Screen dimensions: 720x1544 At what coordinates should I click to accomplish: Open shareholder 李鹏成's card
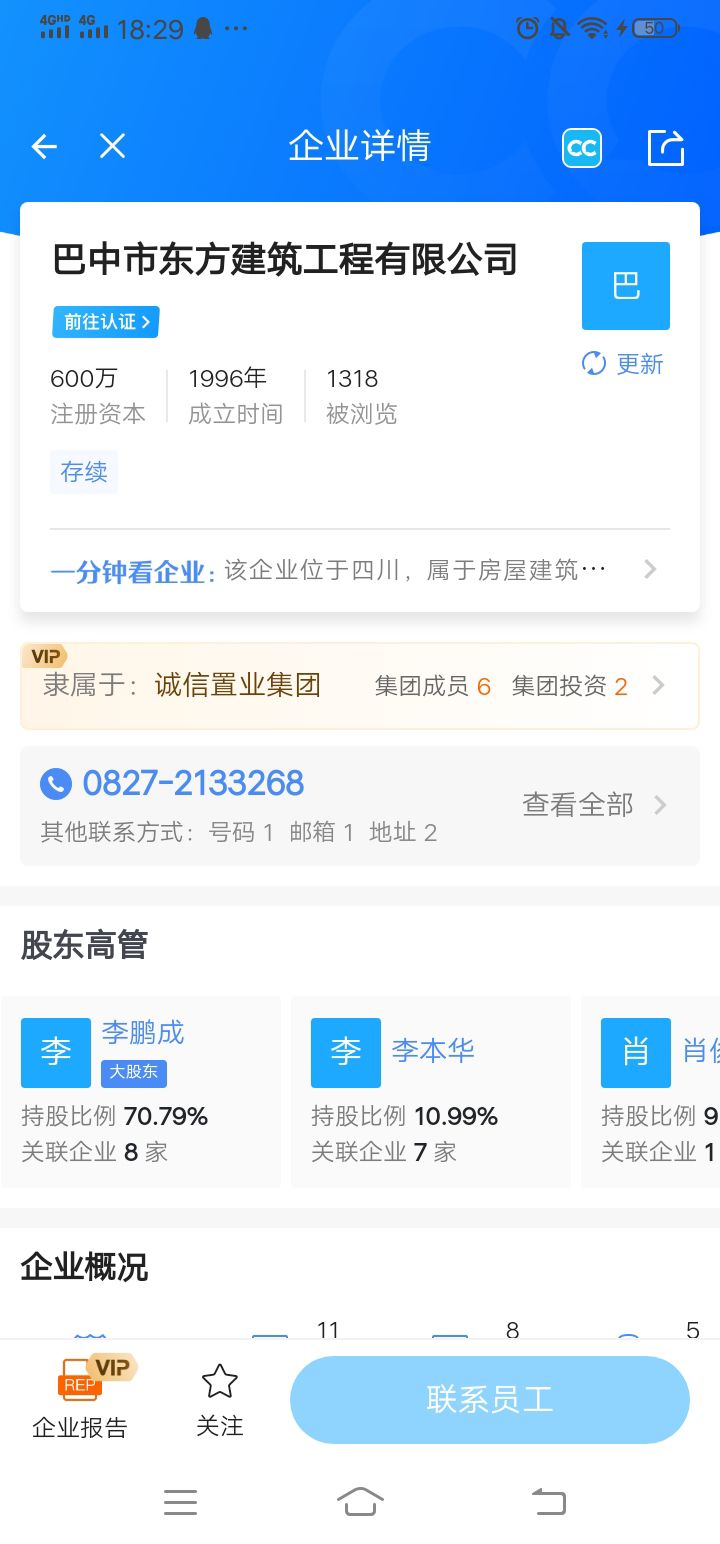coord(140,1090)
